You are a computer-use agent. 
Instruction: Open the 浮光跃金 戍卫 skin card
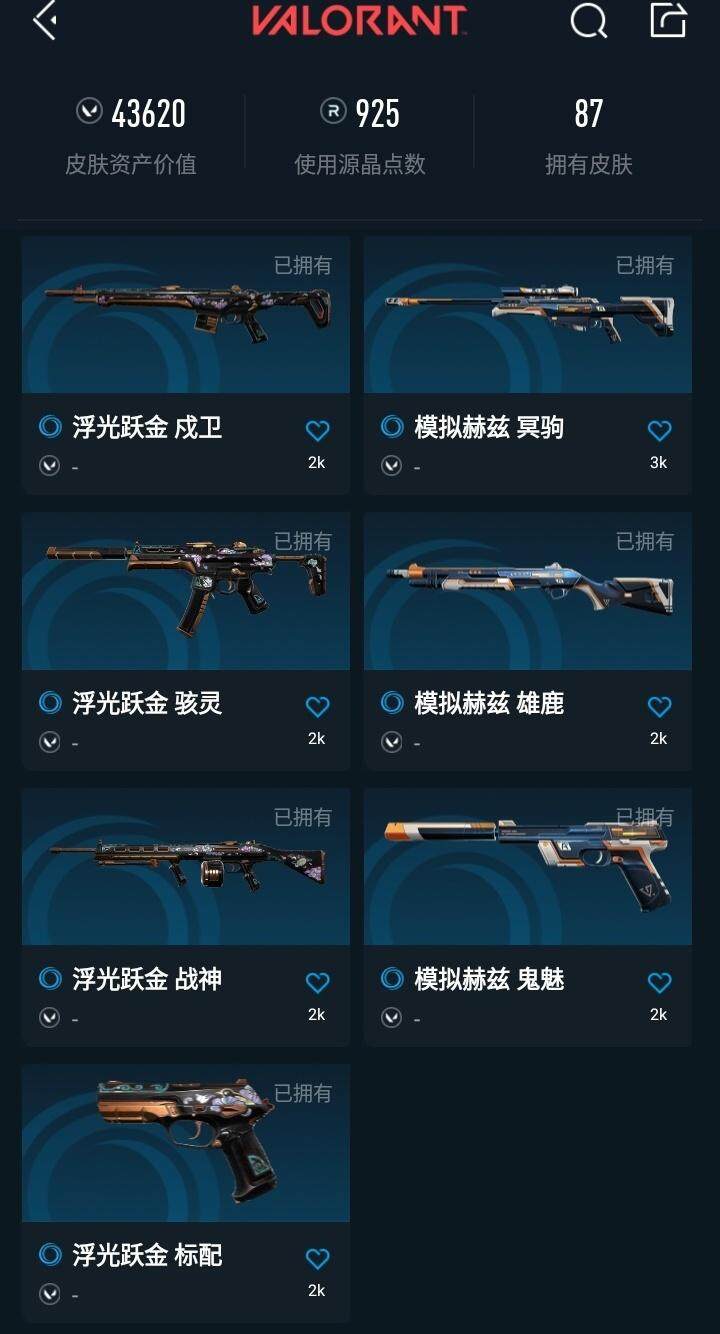[186, 315]
